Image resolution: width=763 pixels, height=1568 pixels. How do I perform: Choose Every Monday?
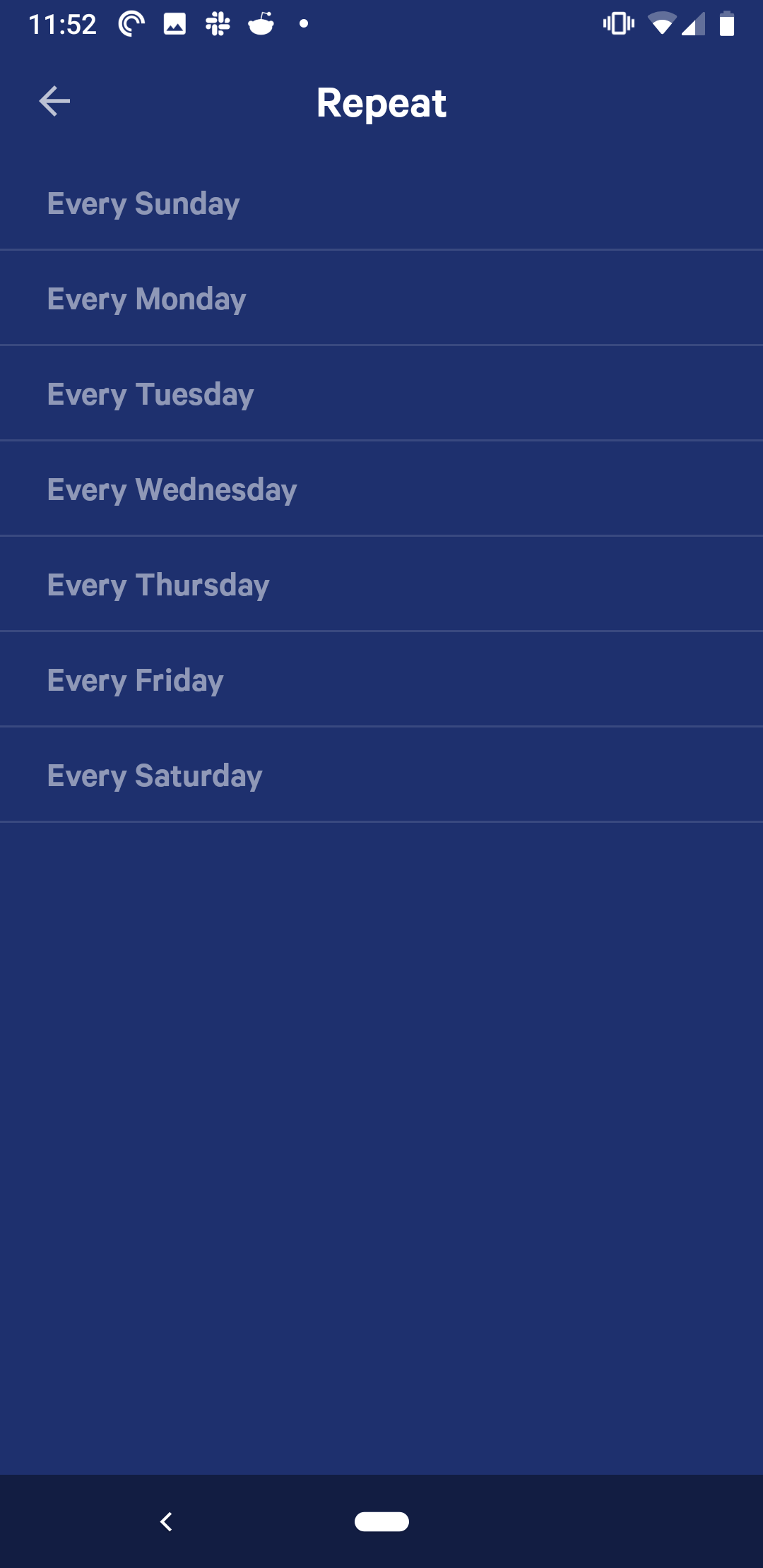(147, 299)
